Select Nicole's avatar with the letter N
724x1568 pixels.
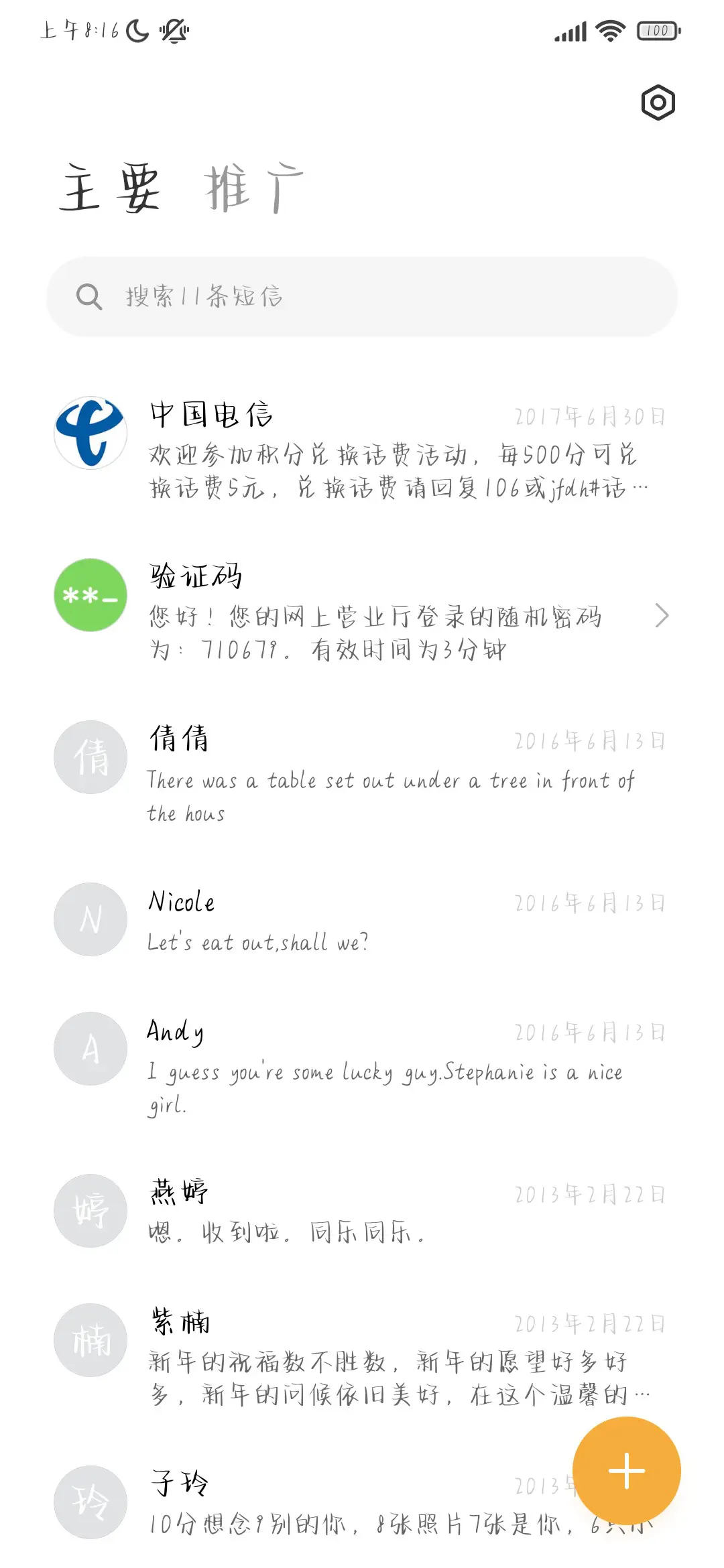(90, 919)
